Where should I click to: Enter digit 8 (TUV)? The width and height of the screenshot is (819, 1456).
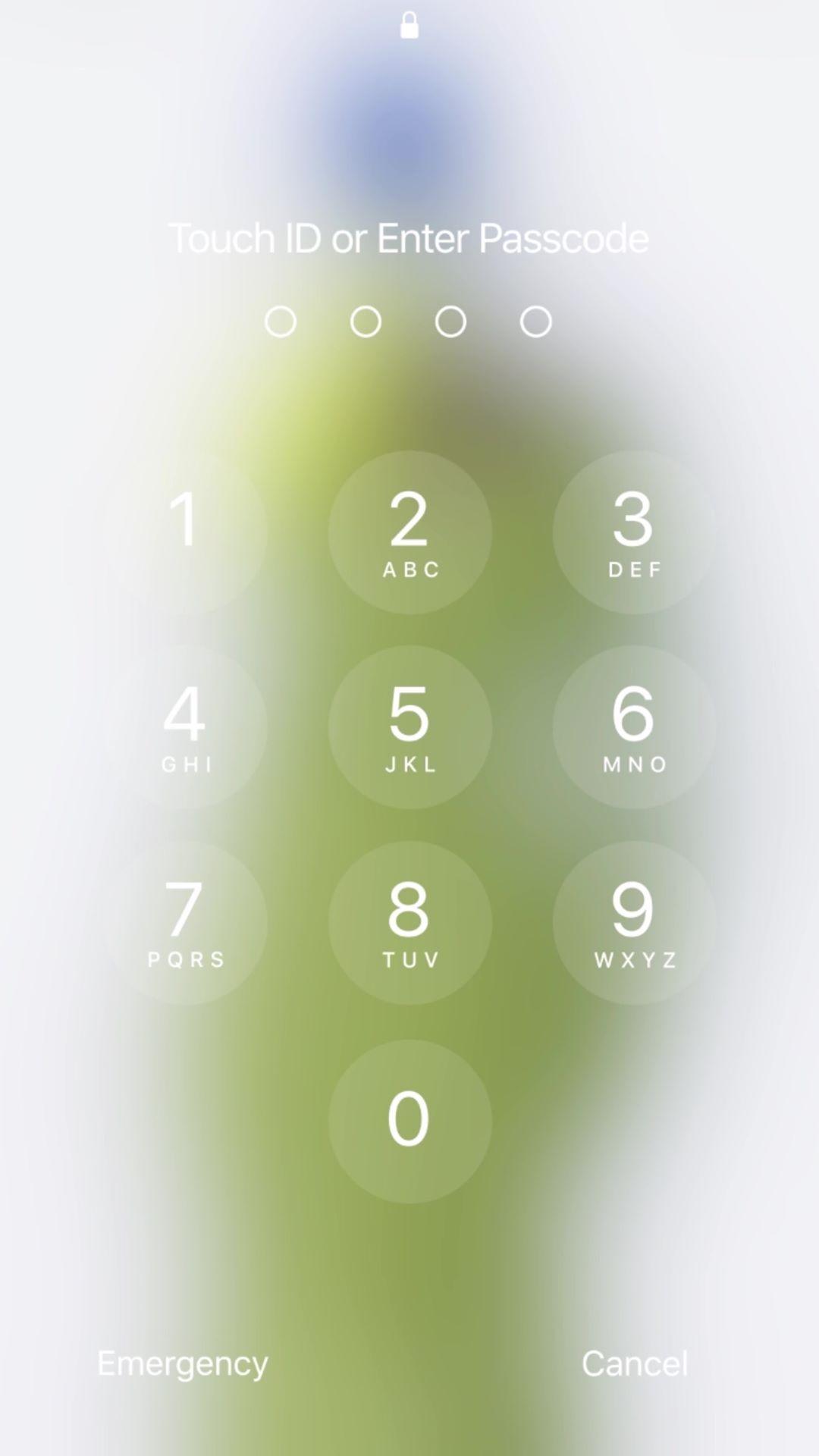coord(409,923)
